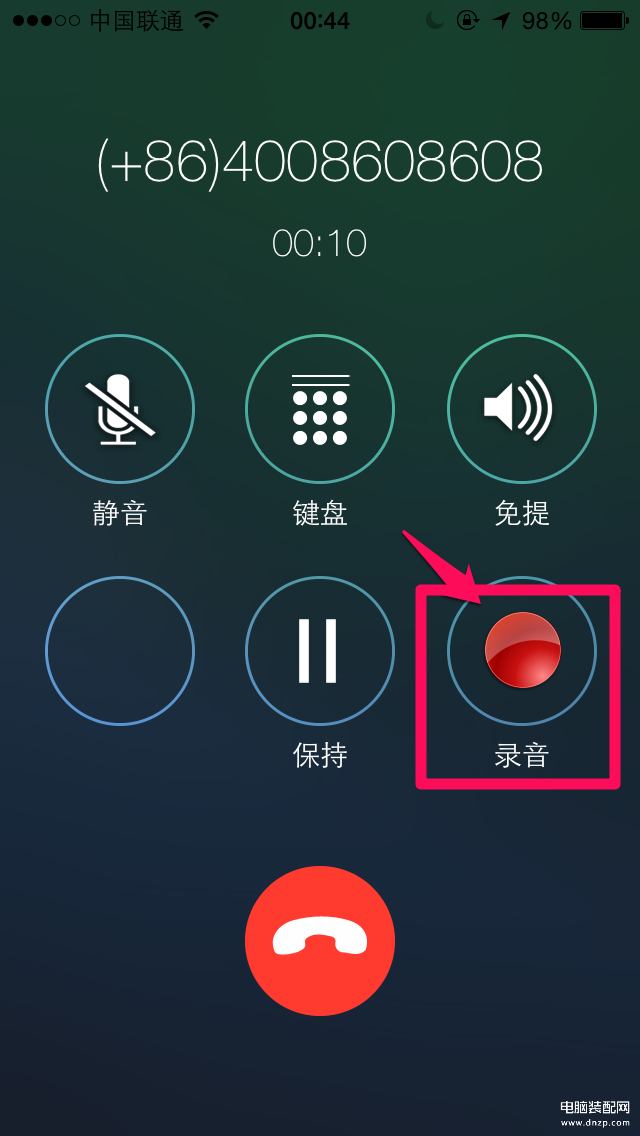Turn on speakerphone
The image size is (640, 1136).
[x=521, y=409]
